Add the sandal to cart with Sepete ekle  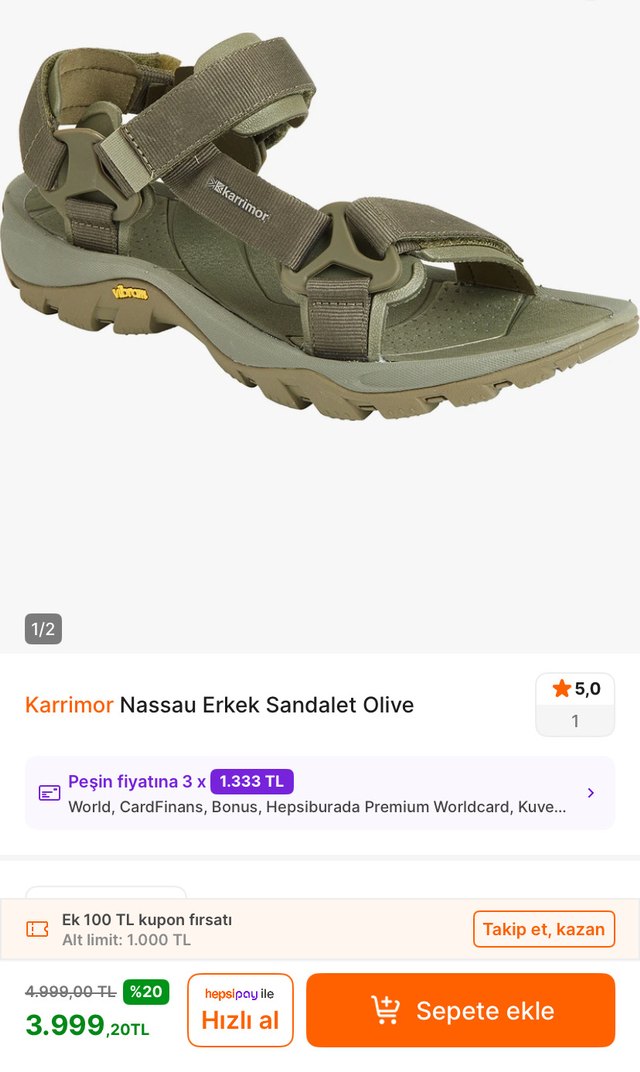click(460, 1010)
